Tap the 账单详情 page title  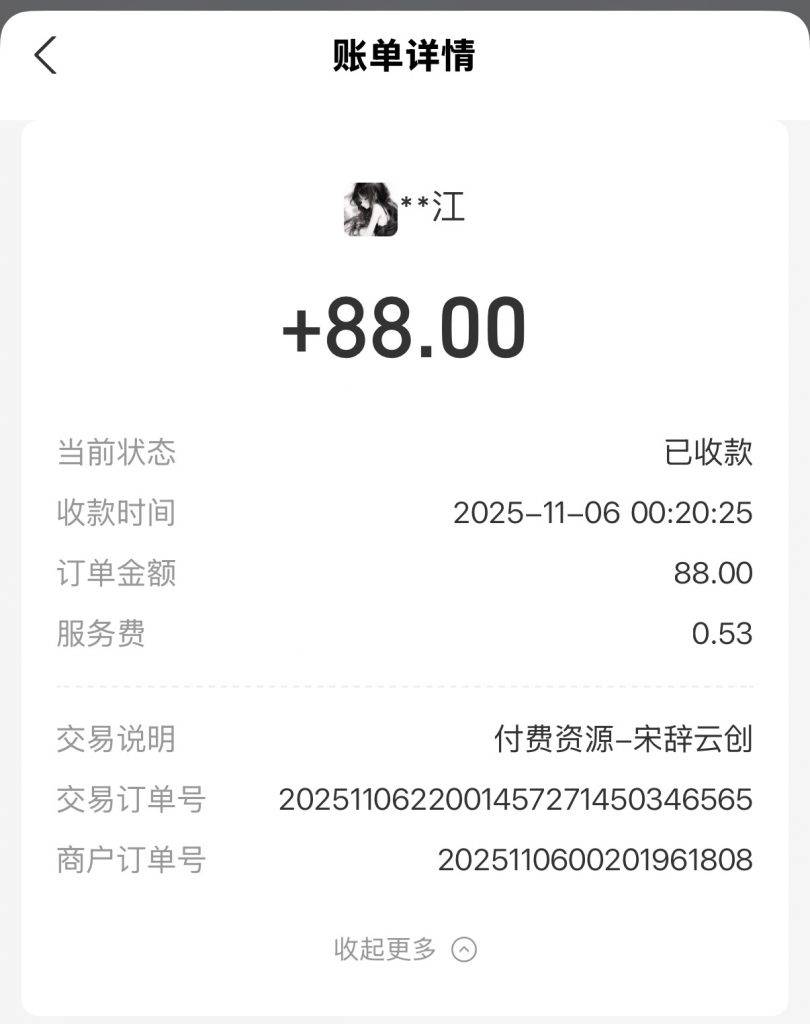pos(404,58)
